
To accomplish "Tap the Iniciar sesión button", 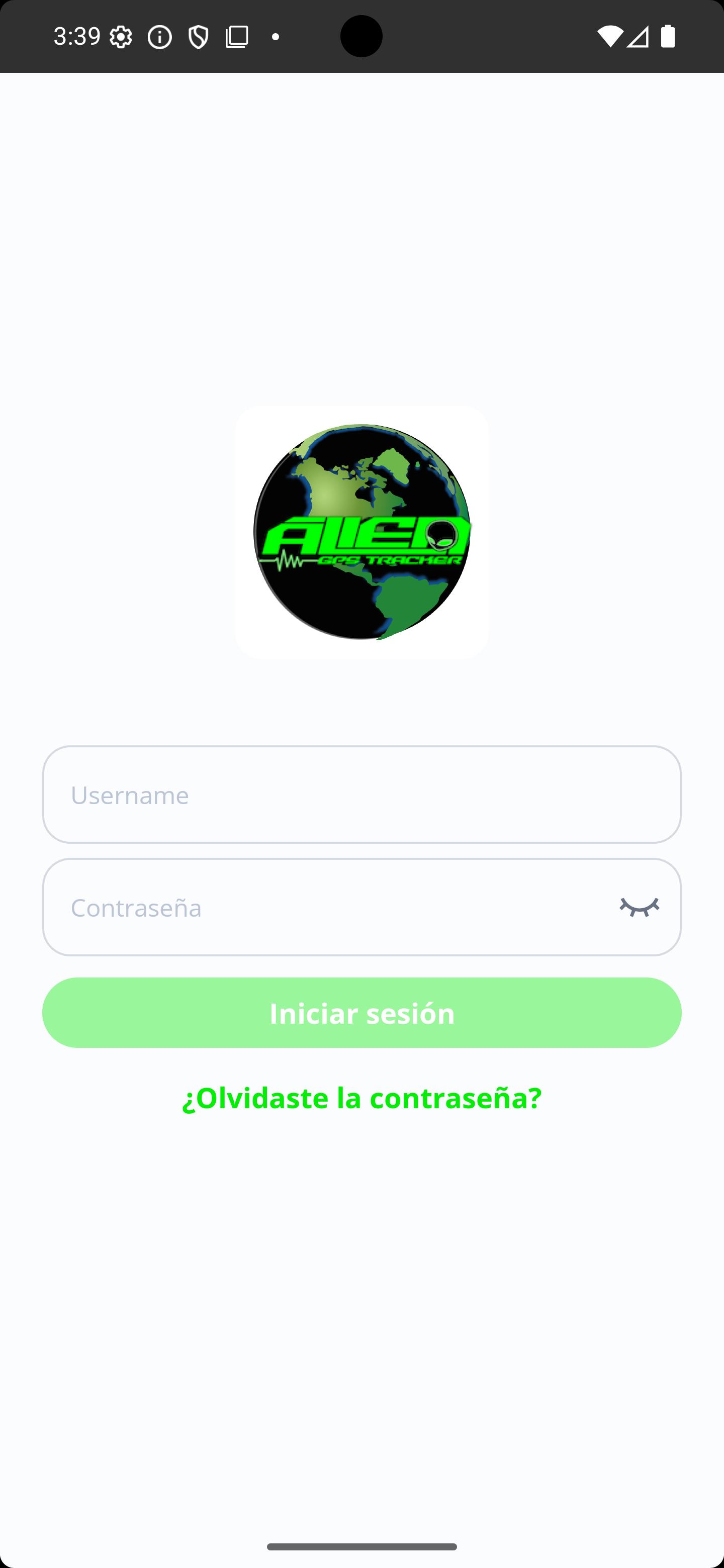I will (x=361, y=1013).
